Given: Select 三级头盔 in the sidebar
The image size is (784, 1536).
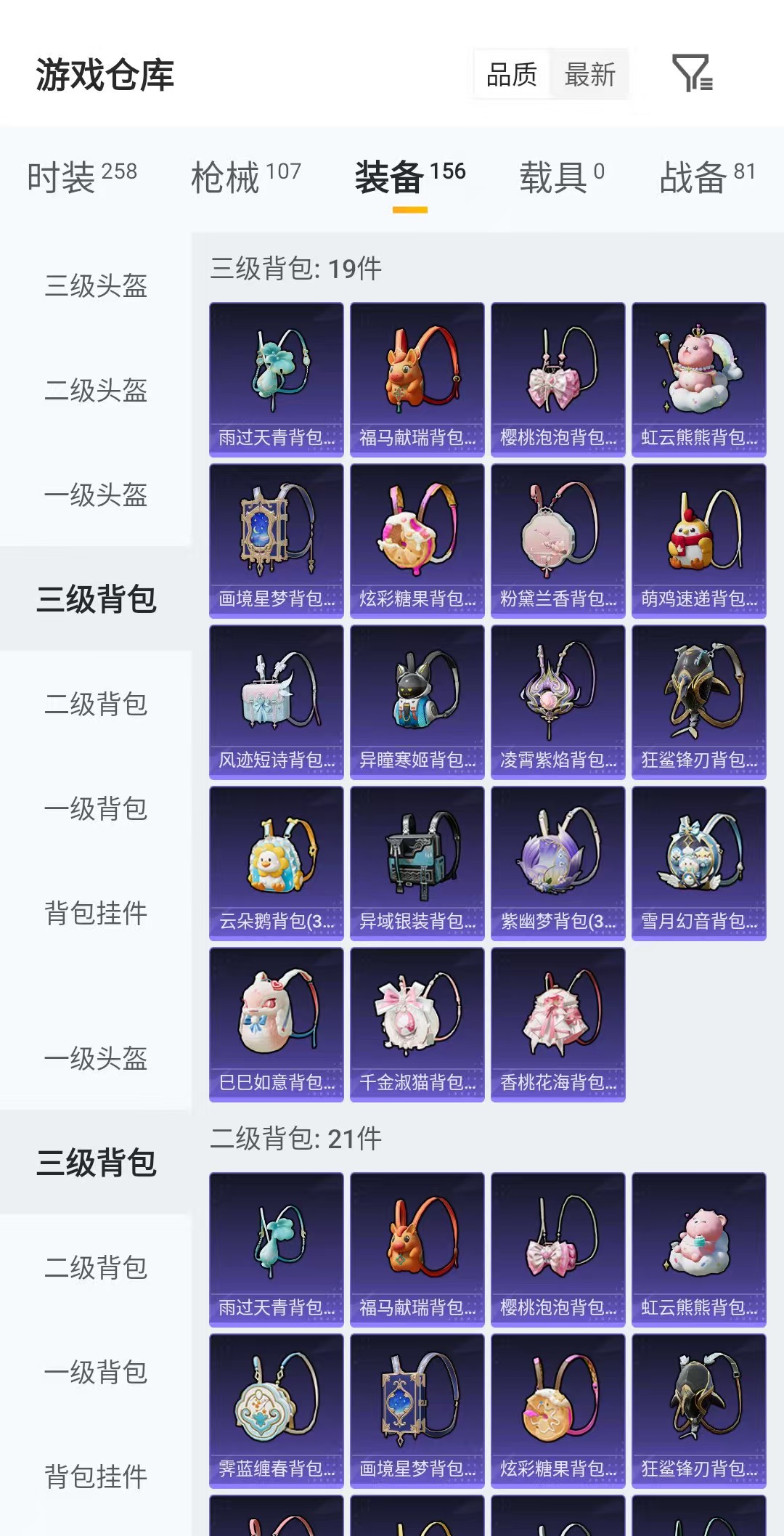Looking at the screenshot, I should click(x=96, y=285).
